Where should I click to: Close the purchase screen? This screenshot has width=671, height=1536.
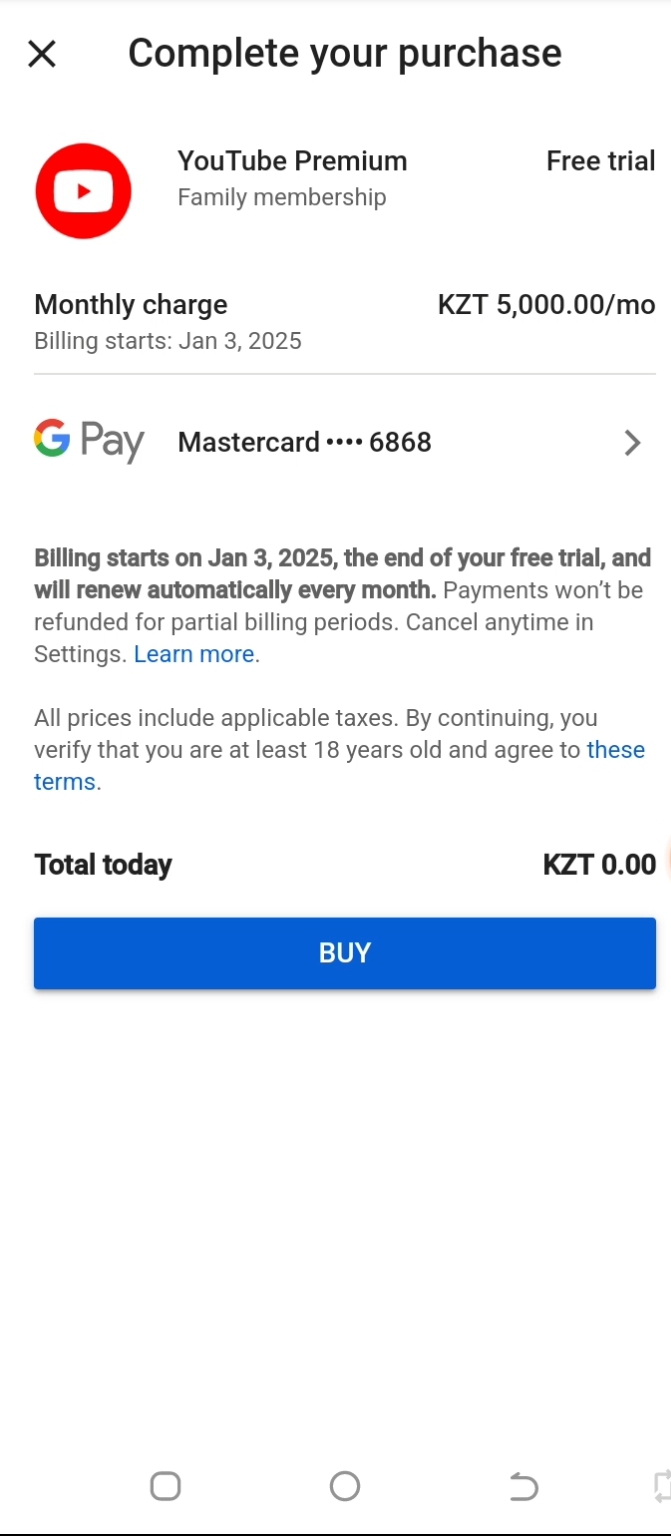pyautogui.click(x=42, y=54)
